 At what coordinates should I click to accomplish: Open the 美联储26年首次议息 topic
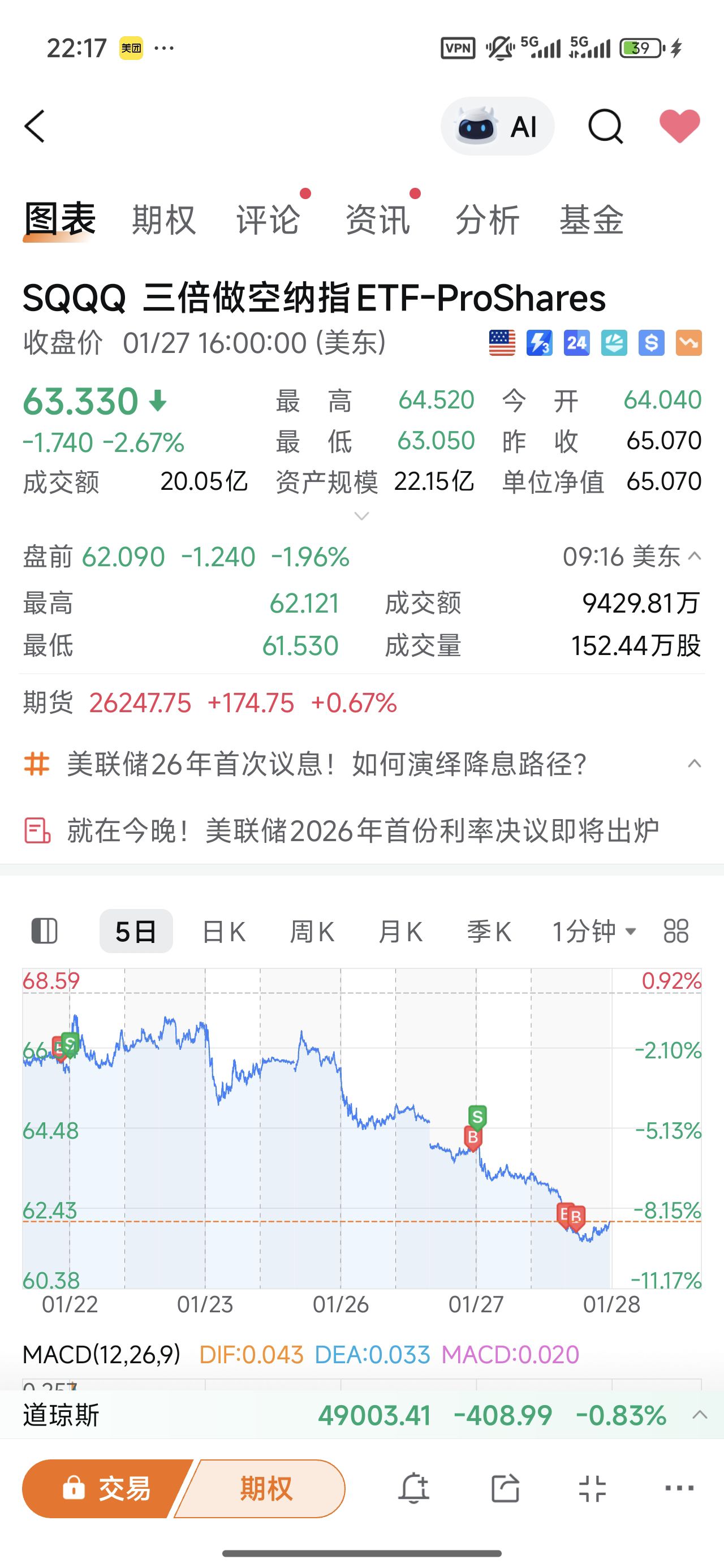[x=326, y=764]
